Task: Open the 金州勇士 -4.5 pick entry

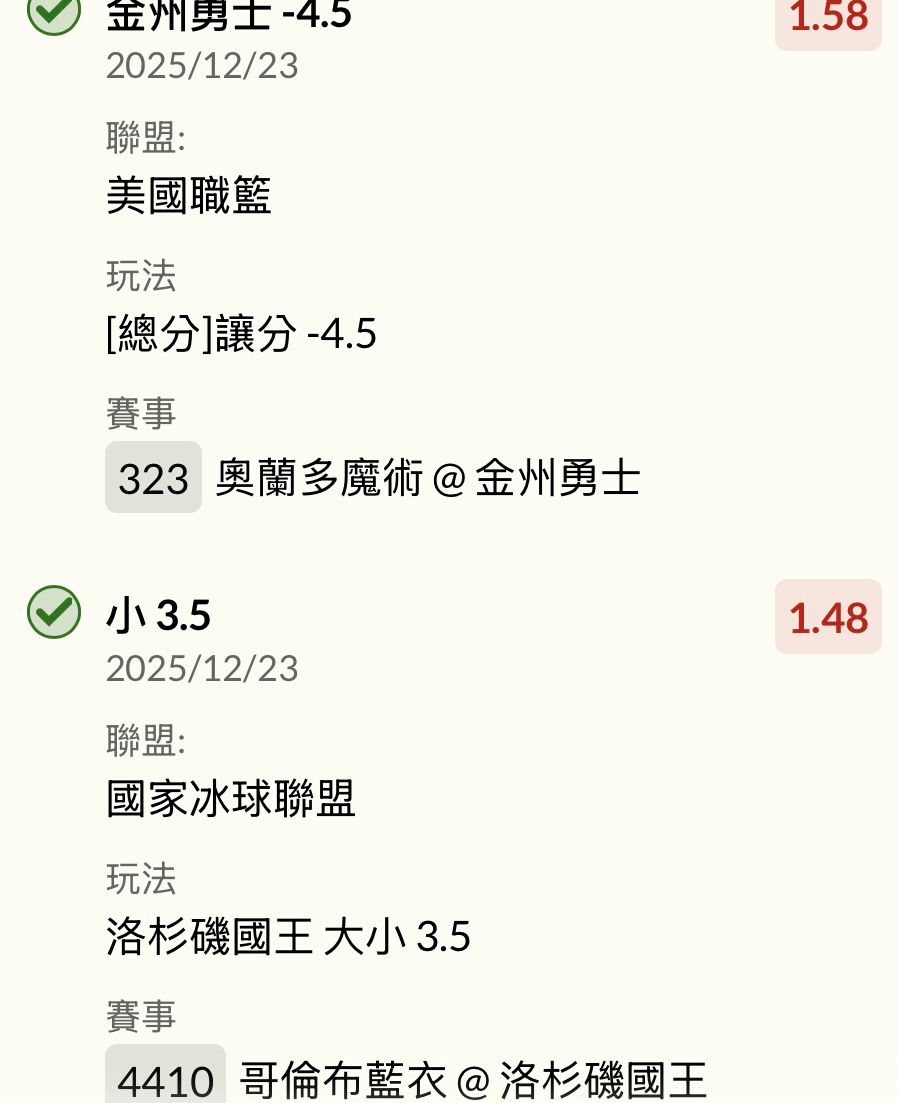Action: click(230, 16)
